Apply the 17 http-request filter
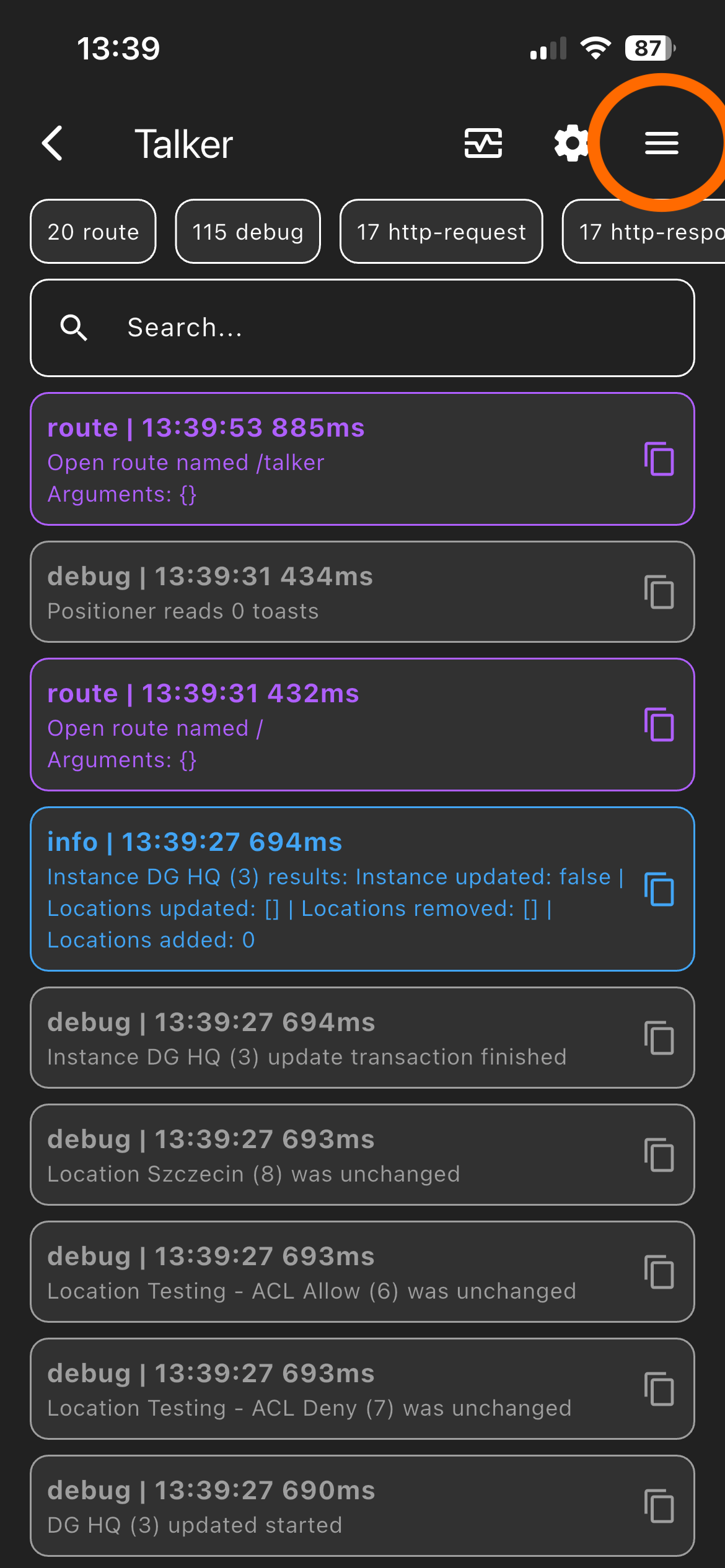The image size is (725, 1568). coord(441,232)
